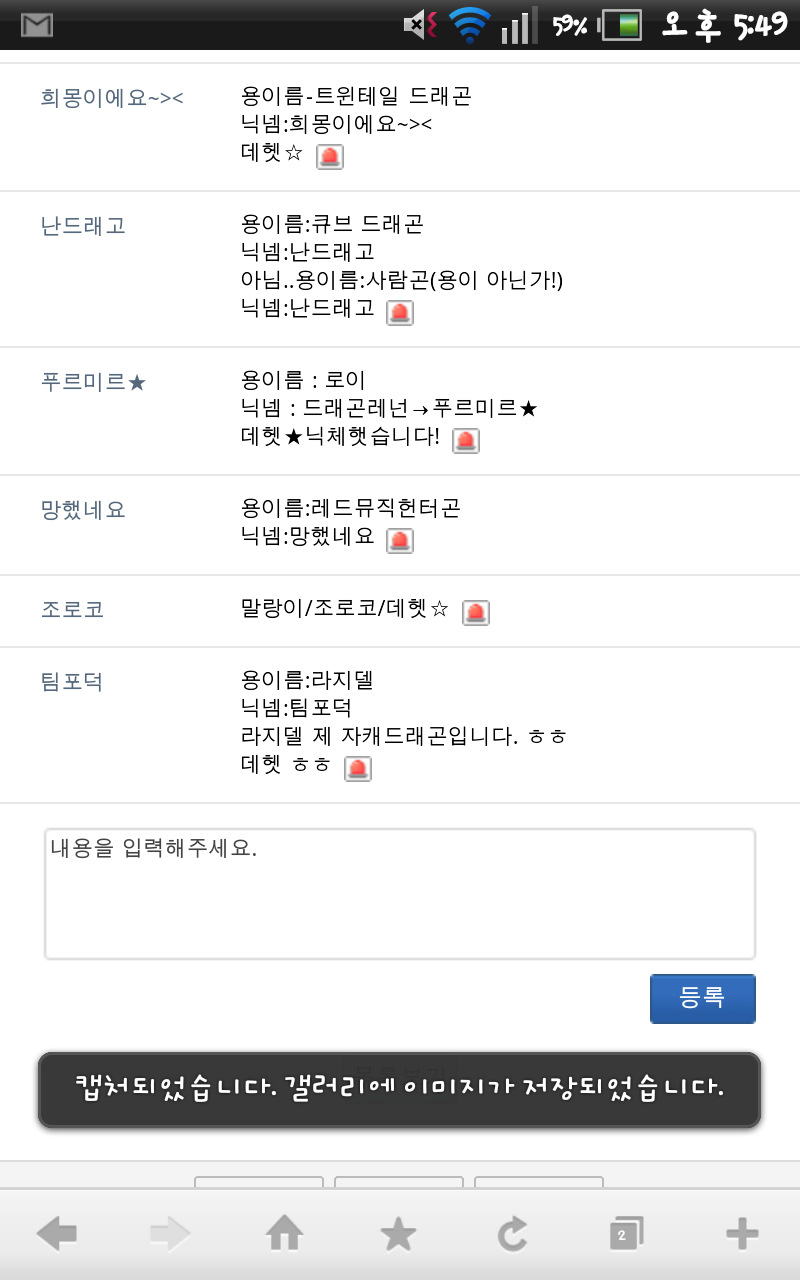This screenshot has width=800, height=1280.
Task: Open profile of 조로코
Action: 72,609
